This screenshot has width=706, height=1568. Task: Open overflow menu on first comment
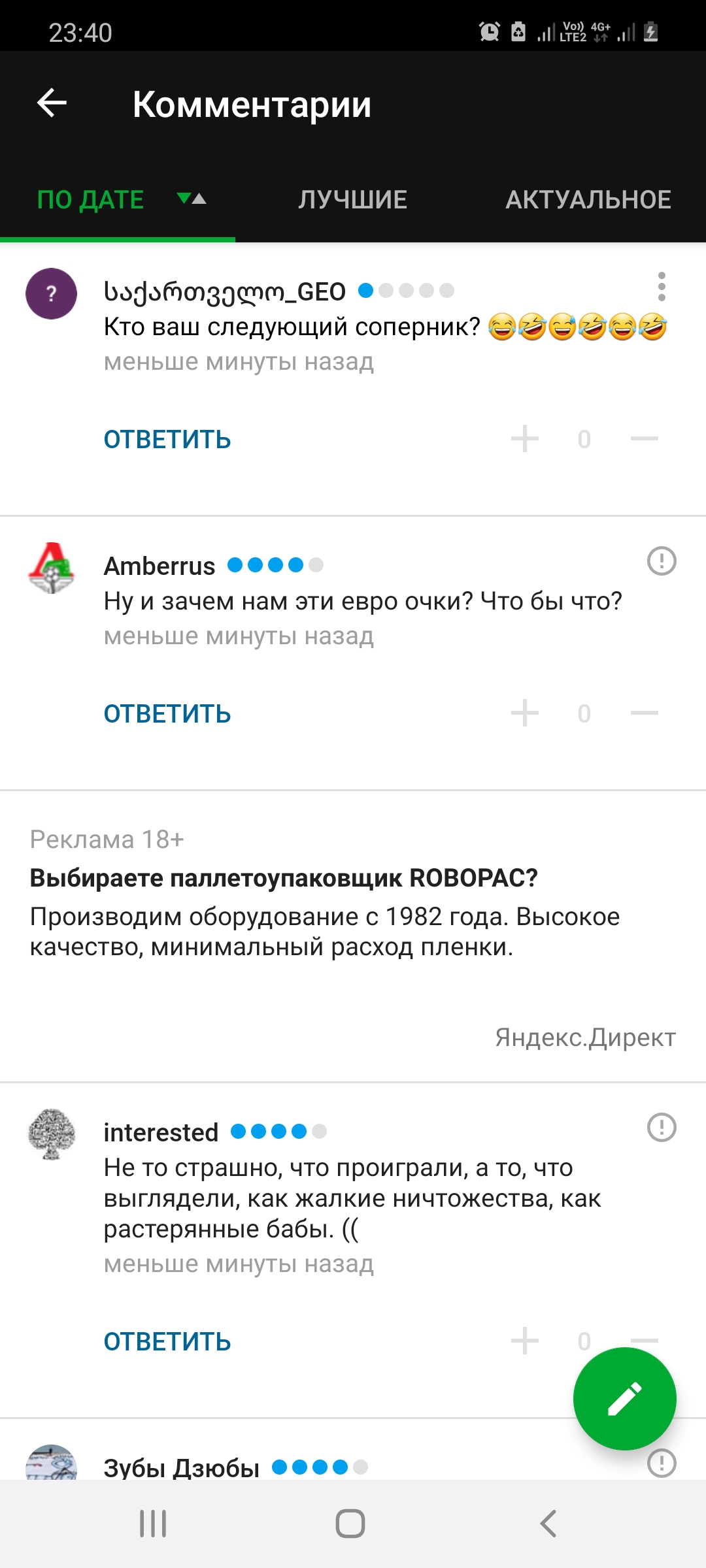pyautogui.click(x=662, y=287)
